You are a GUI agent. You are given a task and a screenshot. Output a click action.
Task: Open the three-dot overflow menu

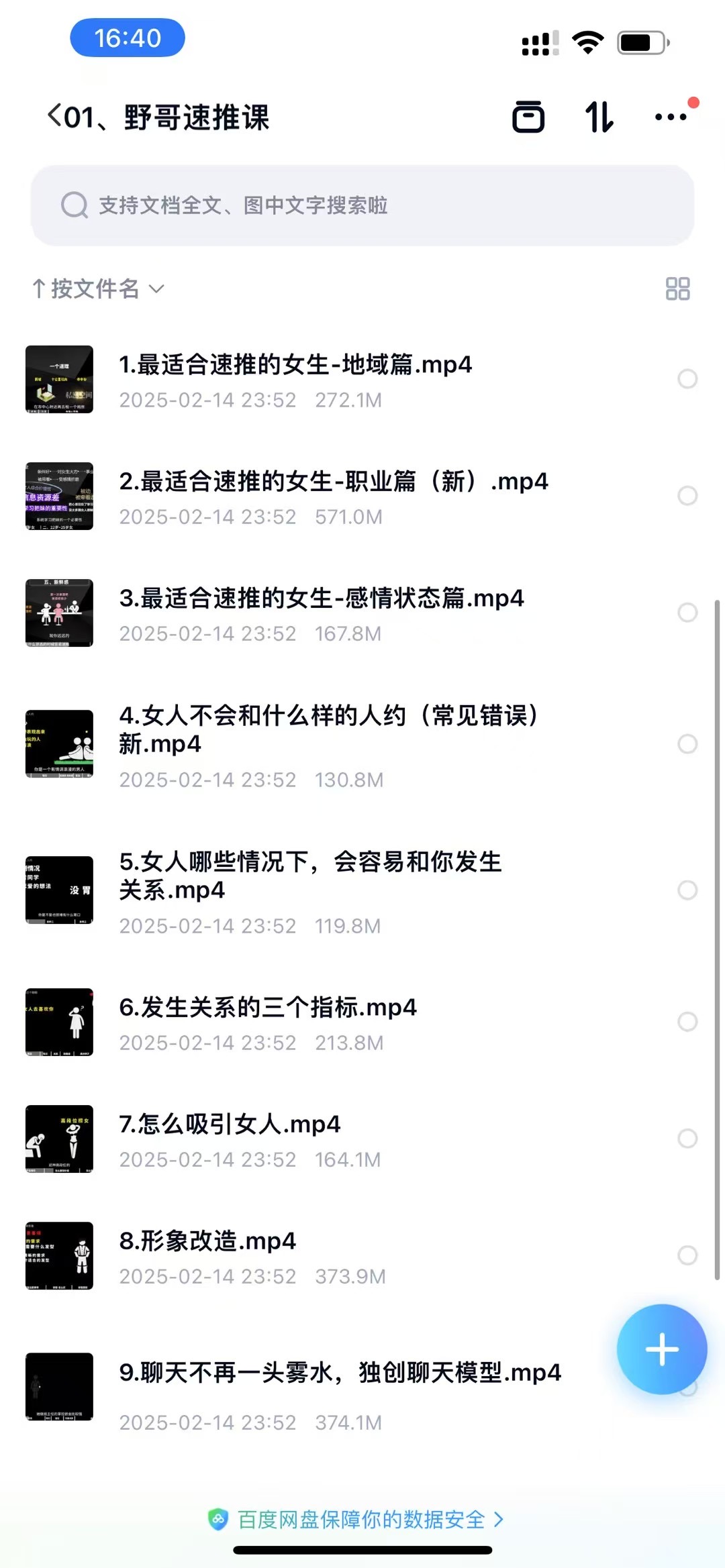point(671,117)
